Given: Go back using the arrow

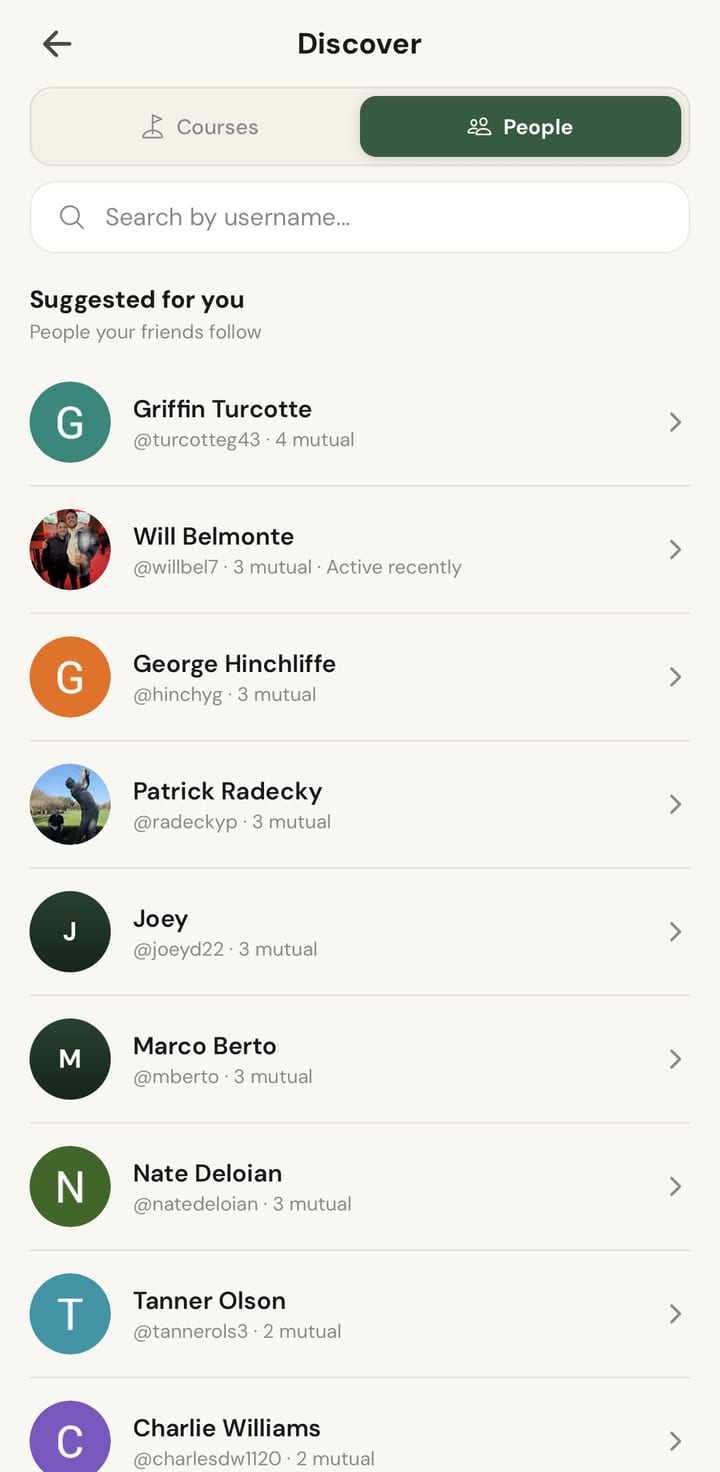Looking at the screenshot, I should pyautogui.click(x=57, y=44).
